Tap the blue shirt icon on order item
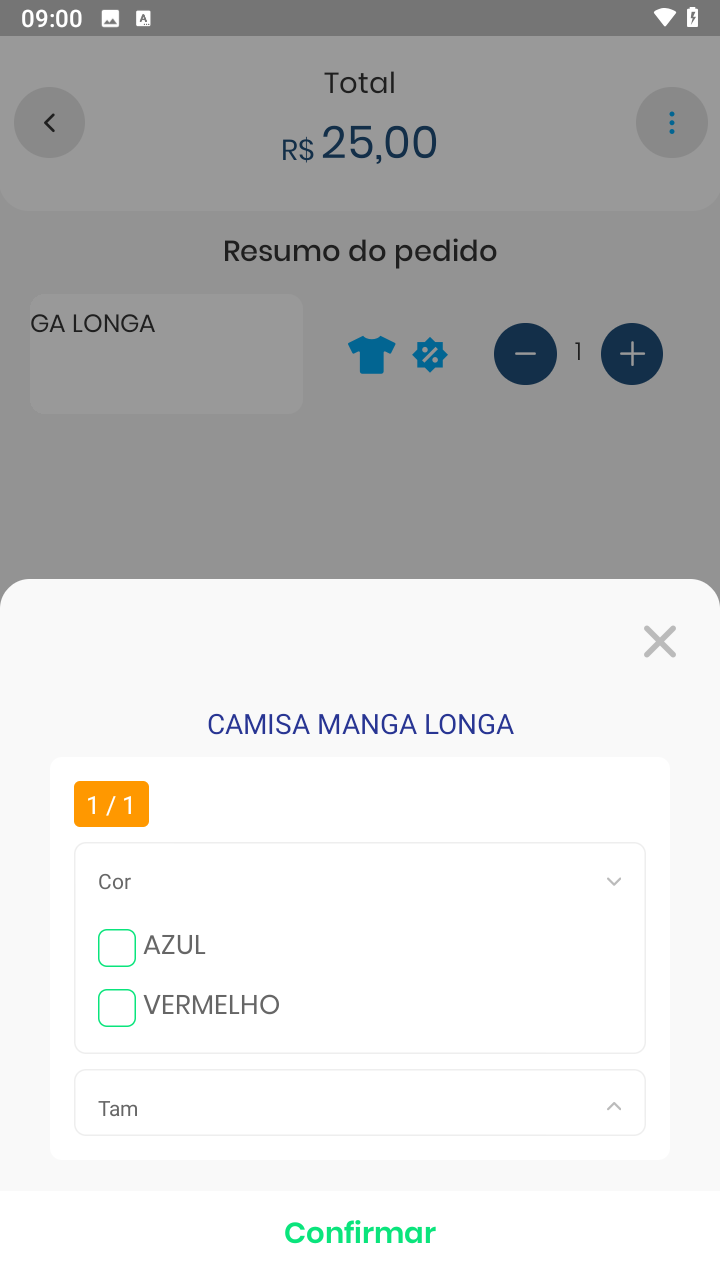The height and width of the screenshot is (1280, 720). click(x=371, y=354)
